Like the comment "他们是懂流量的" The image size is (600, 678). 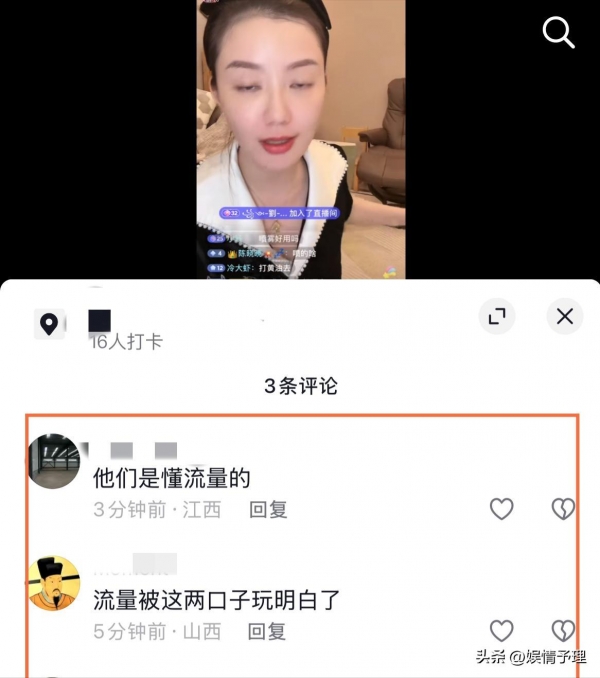(x=501, y=509)
